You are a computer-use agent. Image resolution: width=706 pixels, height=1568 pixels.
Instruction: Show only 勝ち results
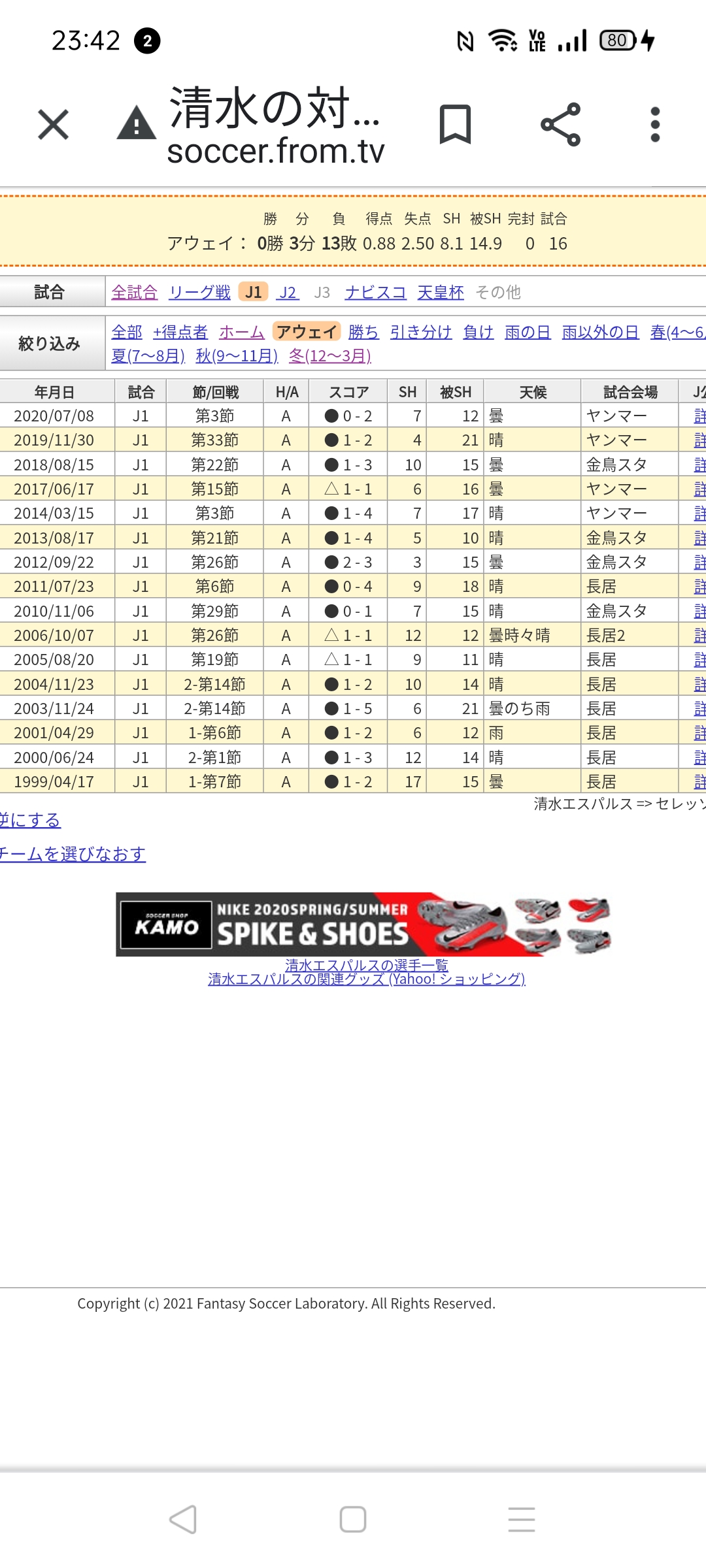[x=363, y=332]
